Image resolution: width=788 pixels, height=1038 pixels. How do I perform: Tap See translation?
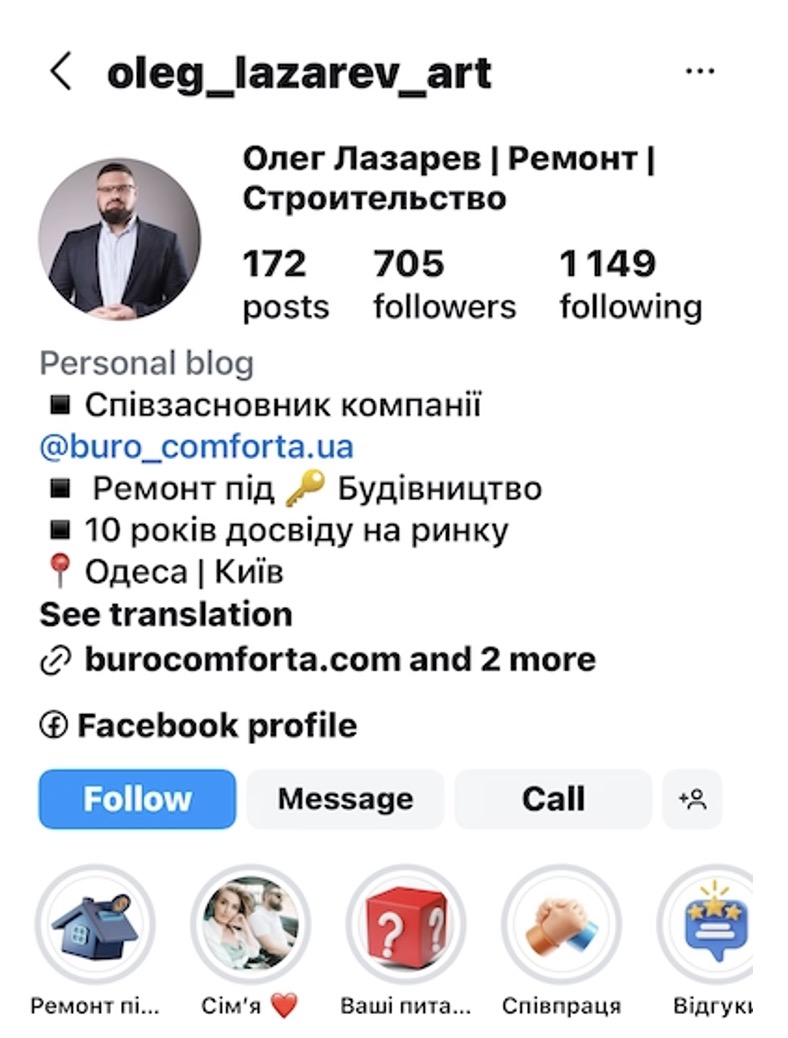point(166,614)
